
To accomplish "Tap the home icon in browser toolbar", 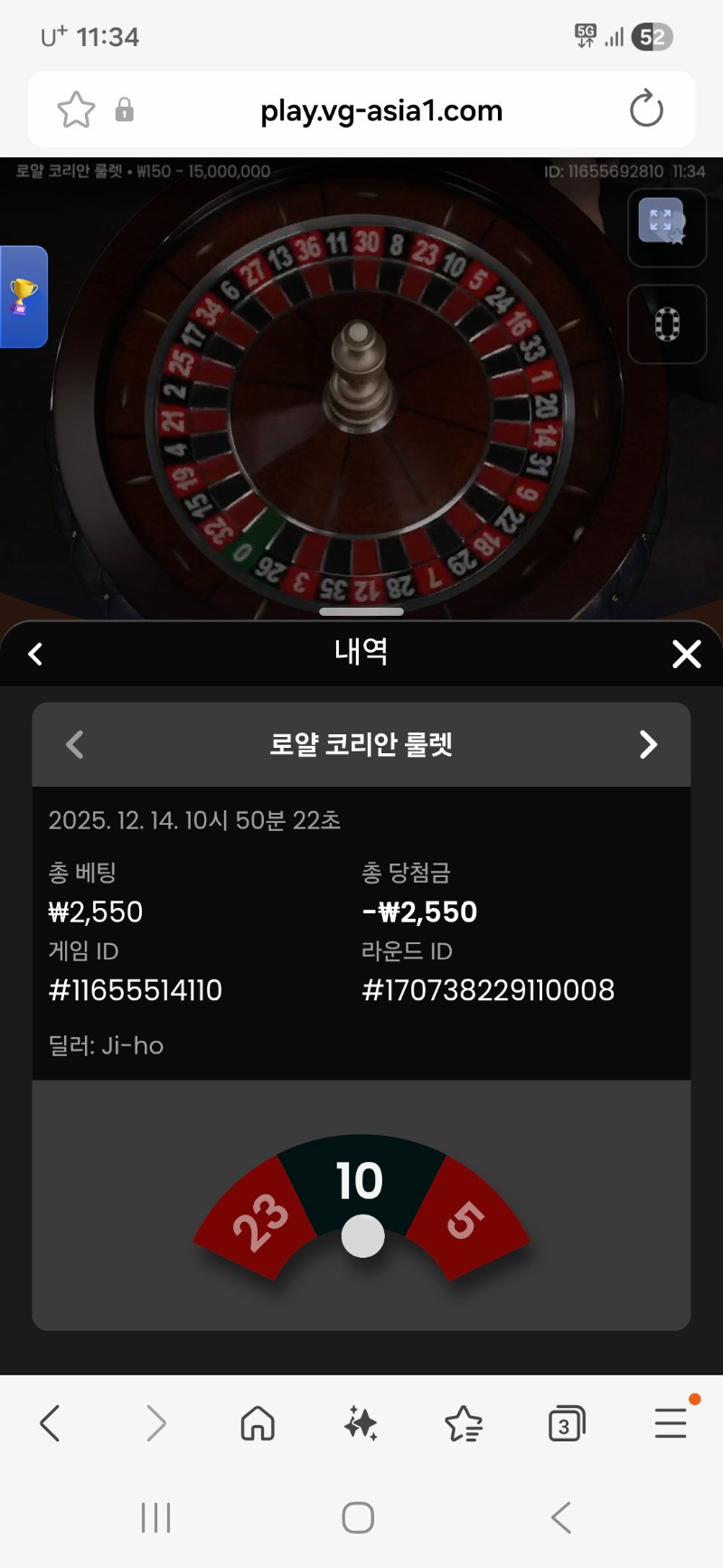I will click(x=257, y=1422).
